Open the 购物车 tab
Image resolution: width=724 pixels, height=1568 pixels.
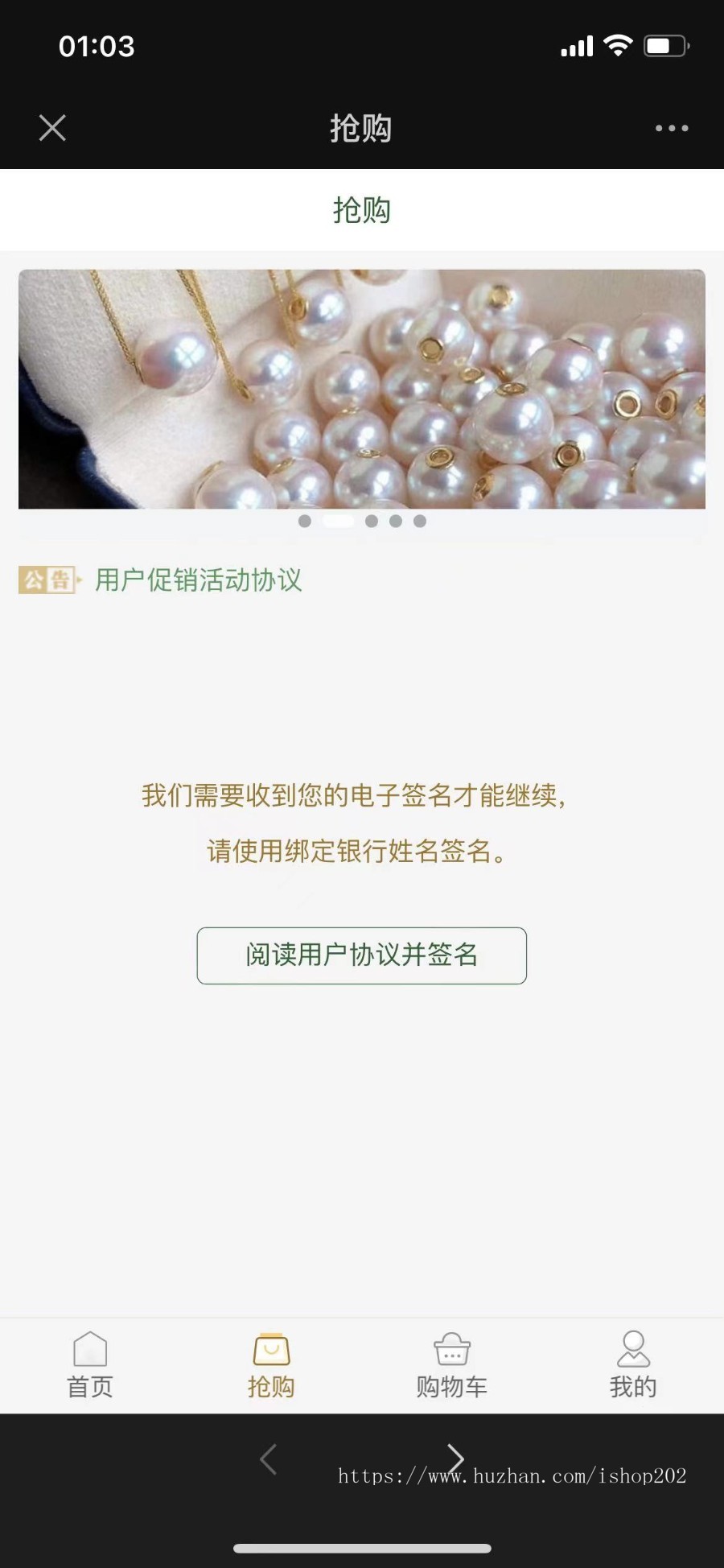click(x=452, y=1365)
